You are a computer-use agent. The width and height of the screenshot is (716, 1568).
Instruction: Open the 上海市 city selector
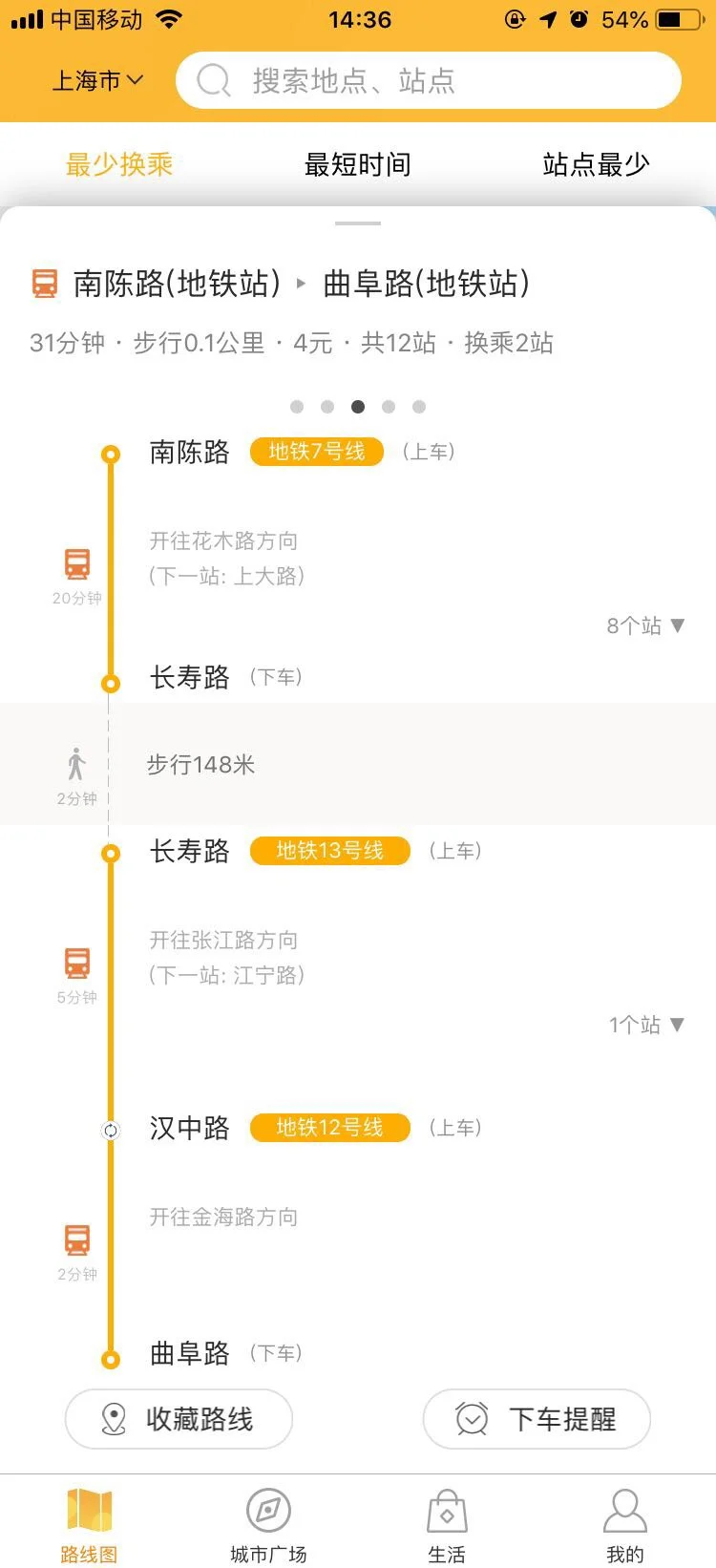(95, 80)
